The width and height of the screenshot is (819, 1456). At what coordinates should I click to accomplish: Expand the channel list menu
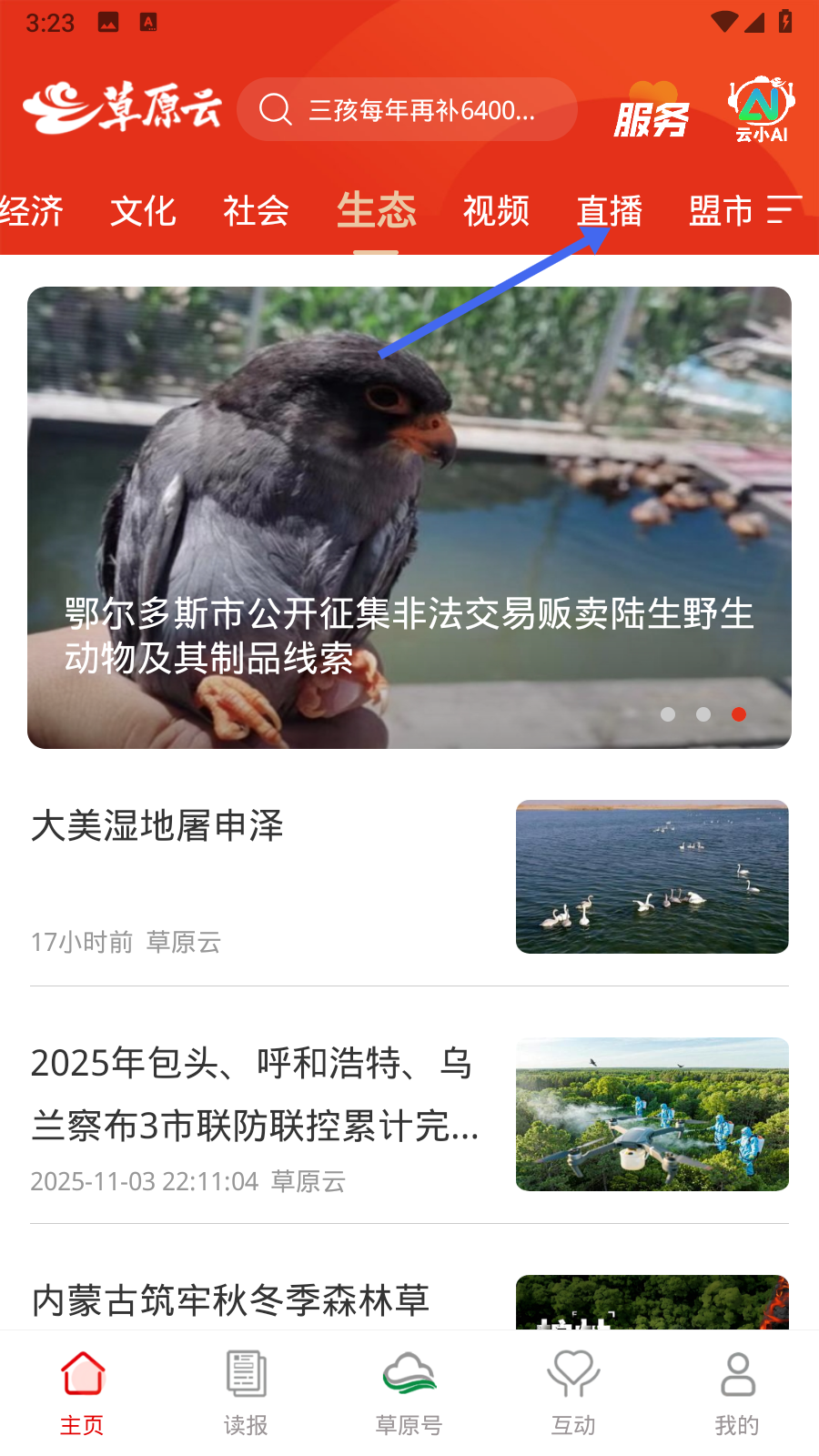pyautogui.click(x=784, y=209)
